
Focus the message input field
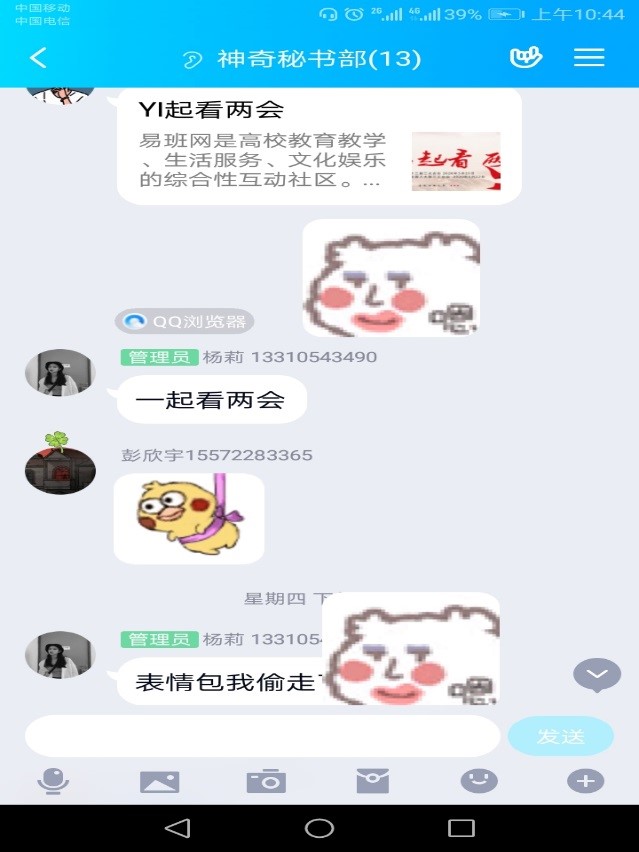262,737
